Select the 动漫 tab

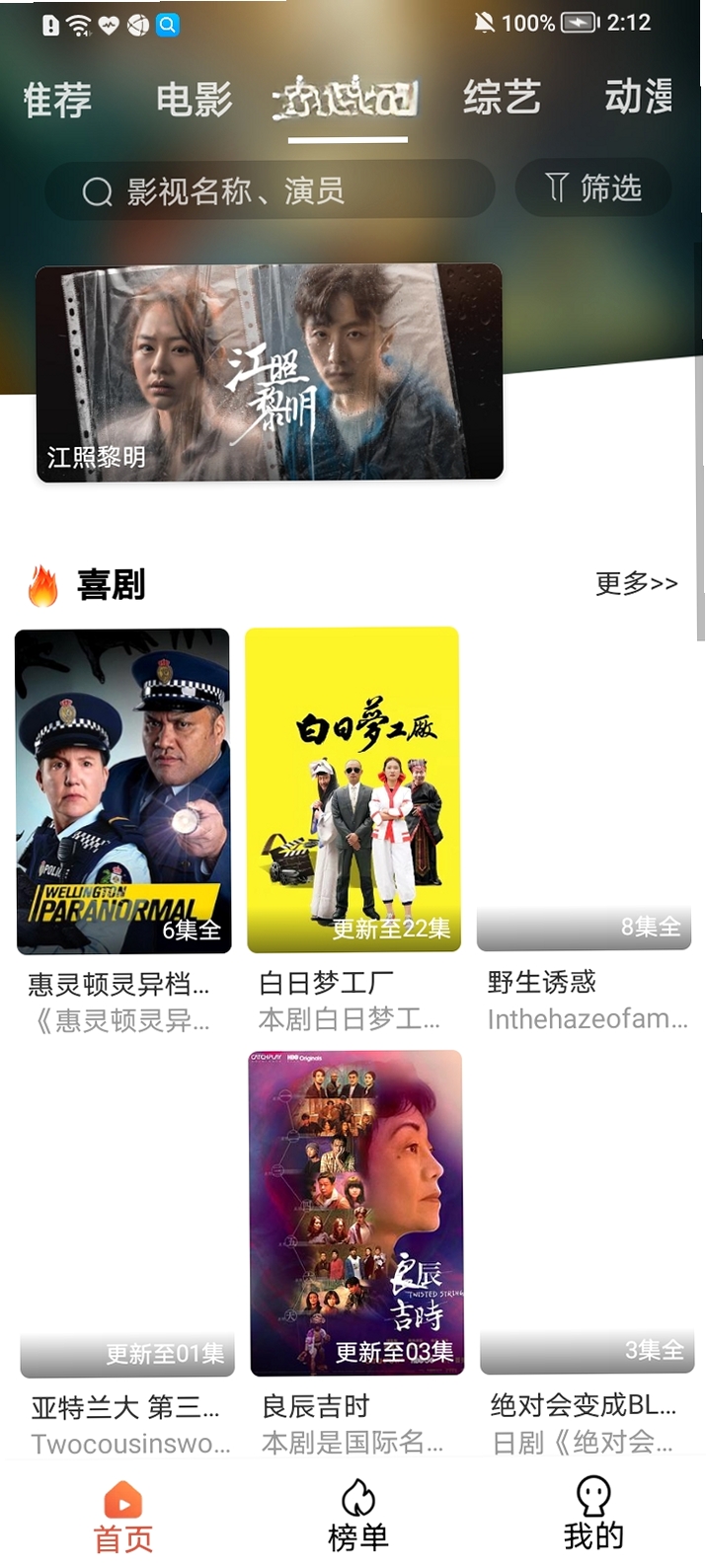[639, 97]
